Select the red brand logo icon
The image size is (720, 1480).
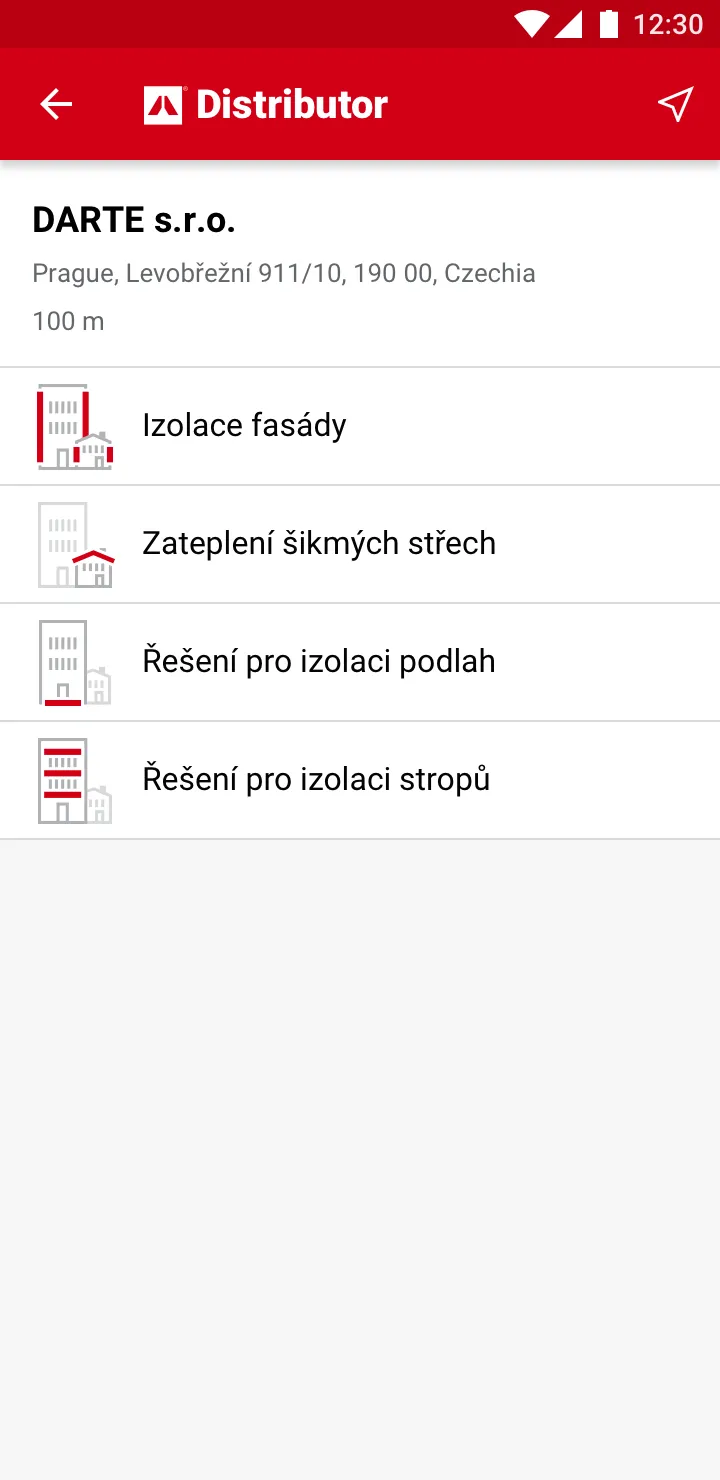[x=162, y=103]
